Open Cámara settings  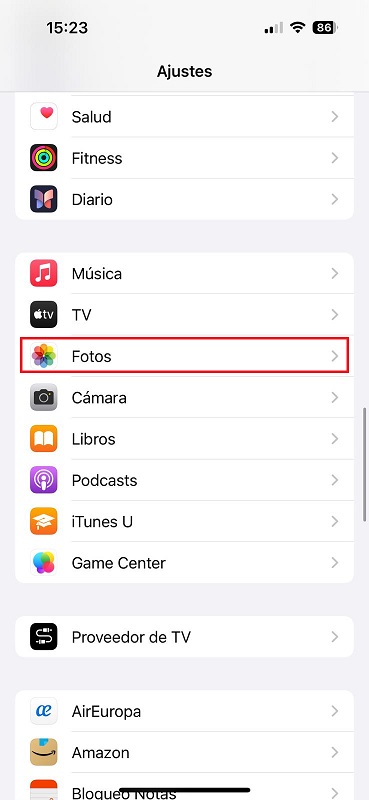click(x=184, y=397)
